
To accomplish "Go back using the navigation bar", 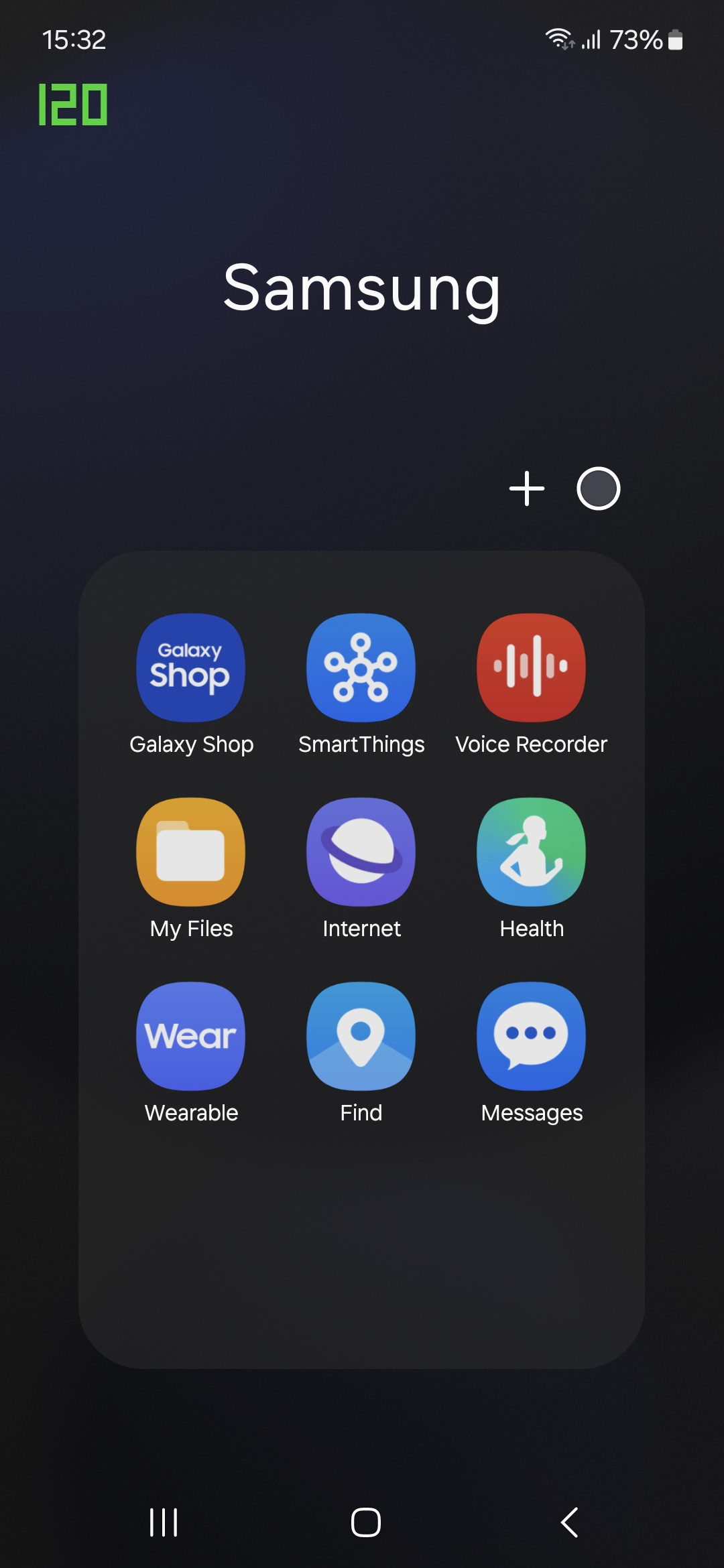I will coord(569,1522).
